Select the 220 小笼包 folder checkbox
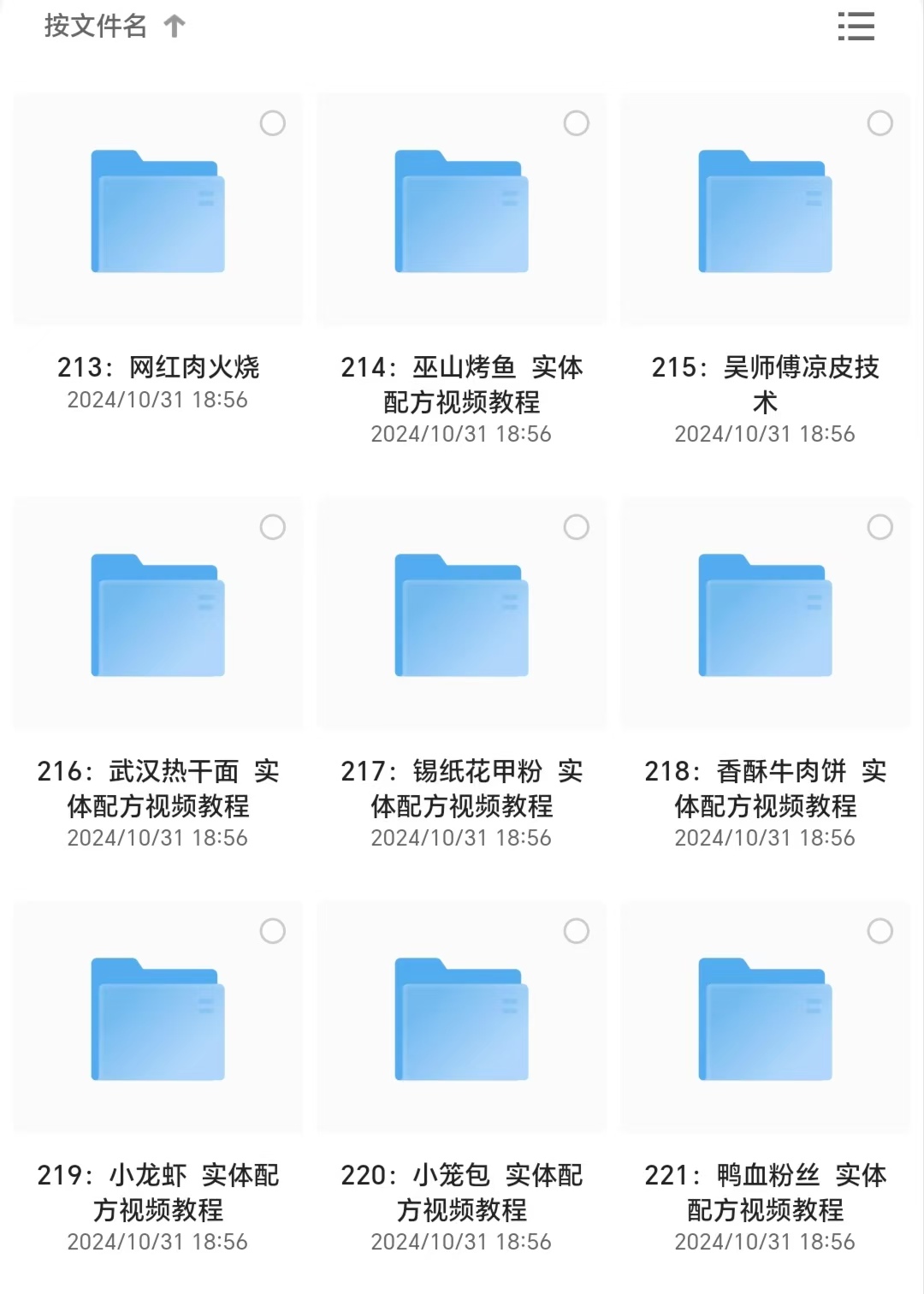924x1294 pixels. [x=577, y=931]
